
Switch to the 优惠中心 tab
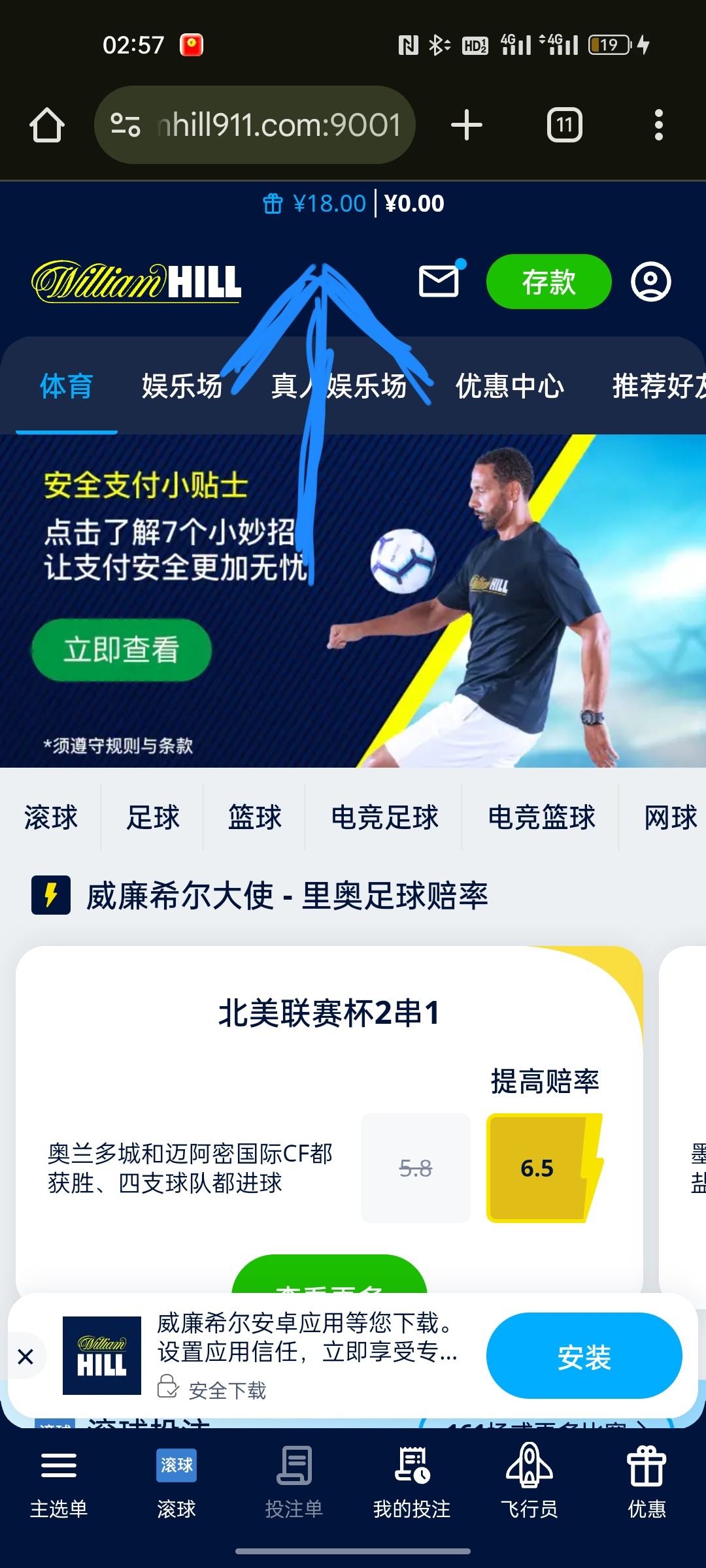coord(510,386)
